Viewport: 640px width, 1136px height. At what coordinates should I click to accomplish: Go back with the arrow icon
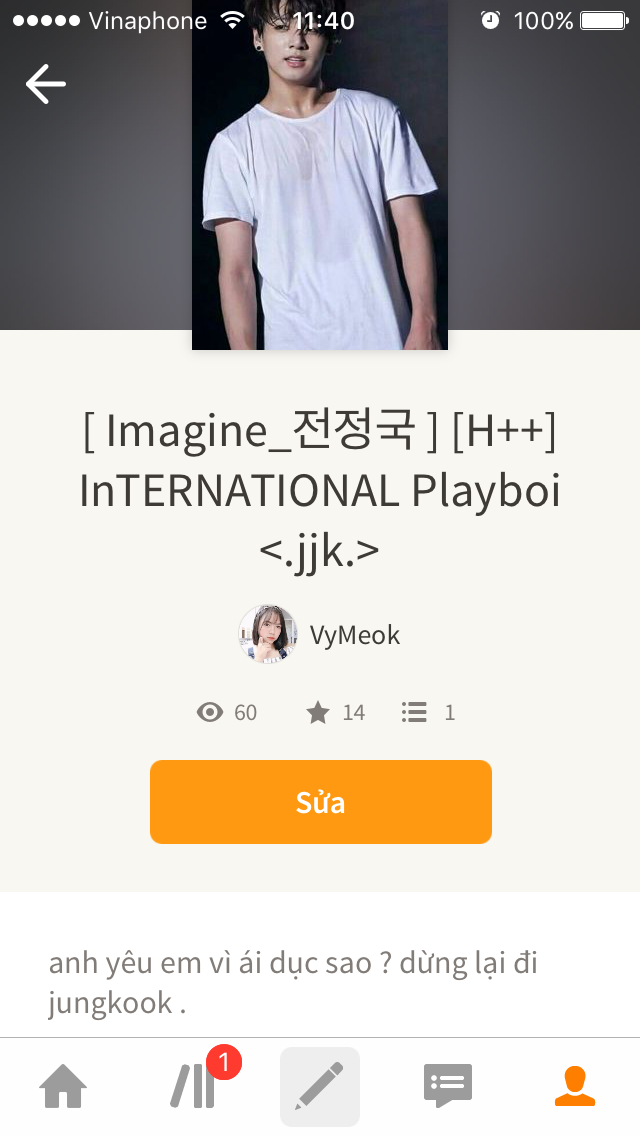(45, 84)
